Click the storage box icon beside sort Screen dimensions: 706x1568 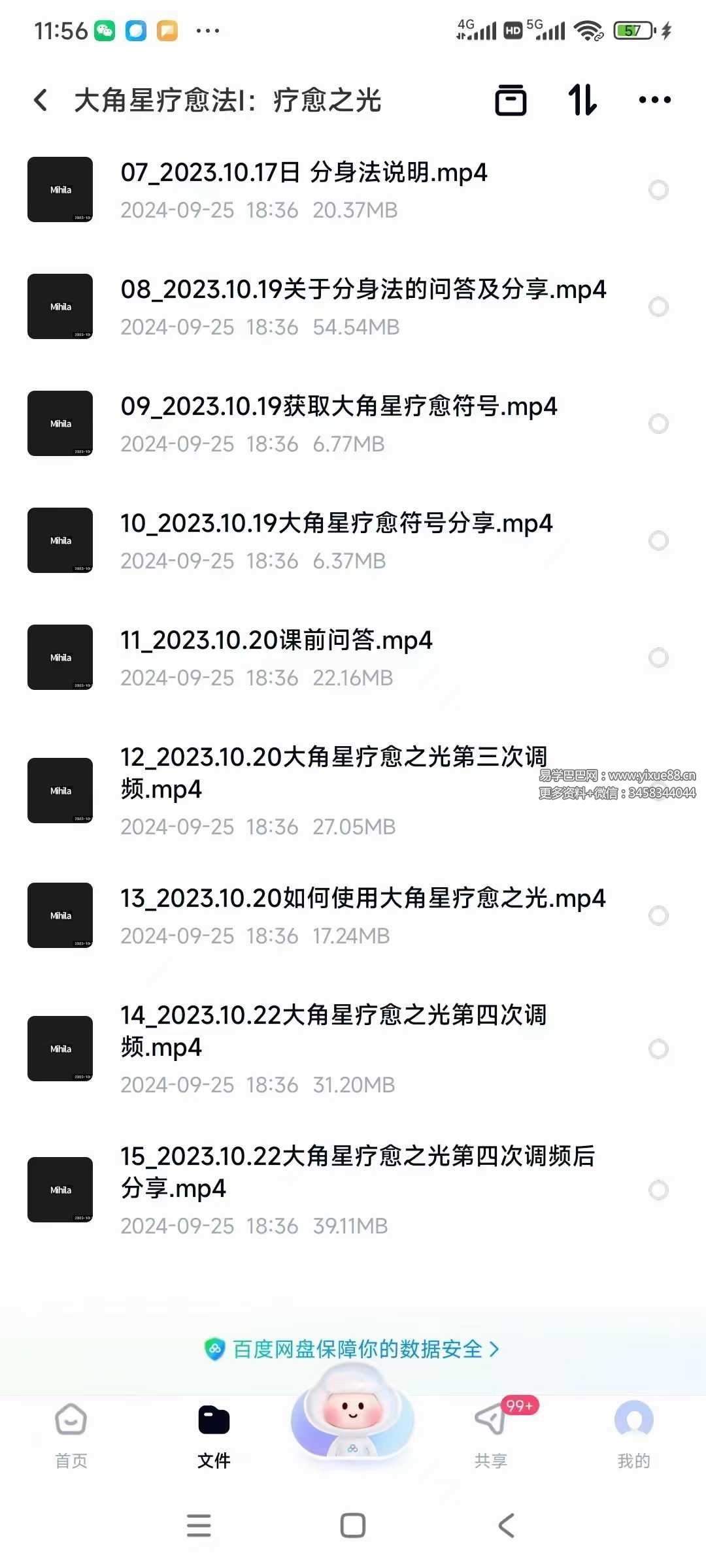pyautogui.click(x=511, y=100)
